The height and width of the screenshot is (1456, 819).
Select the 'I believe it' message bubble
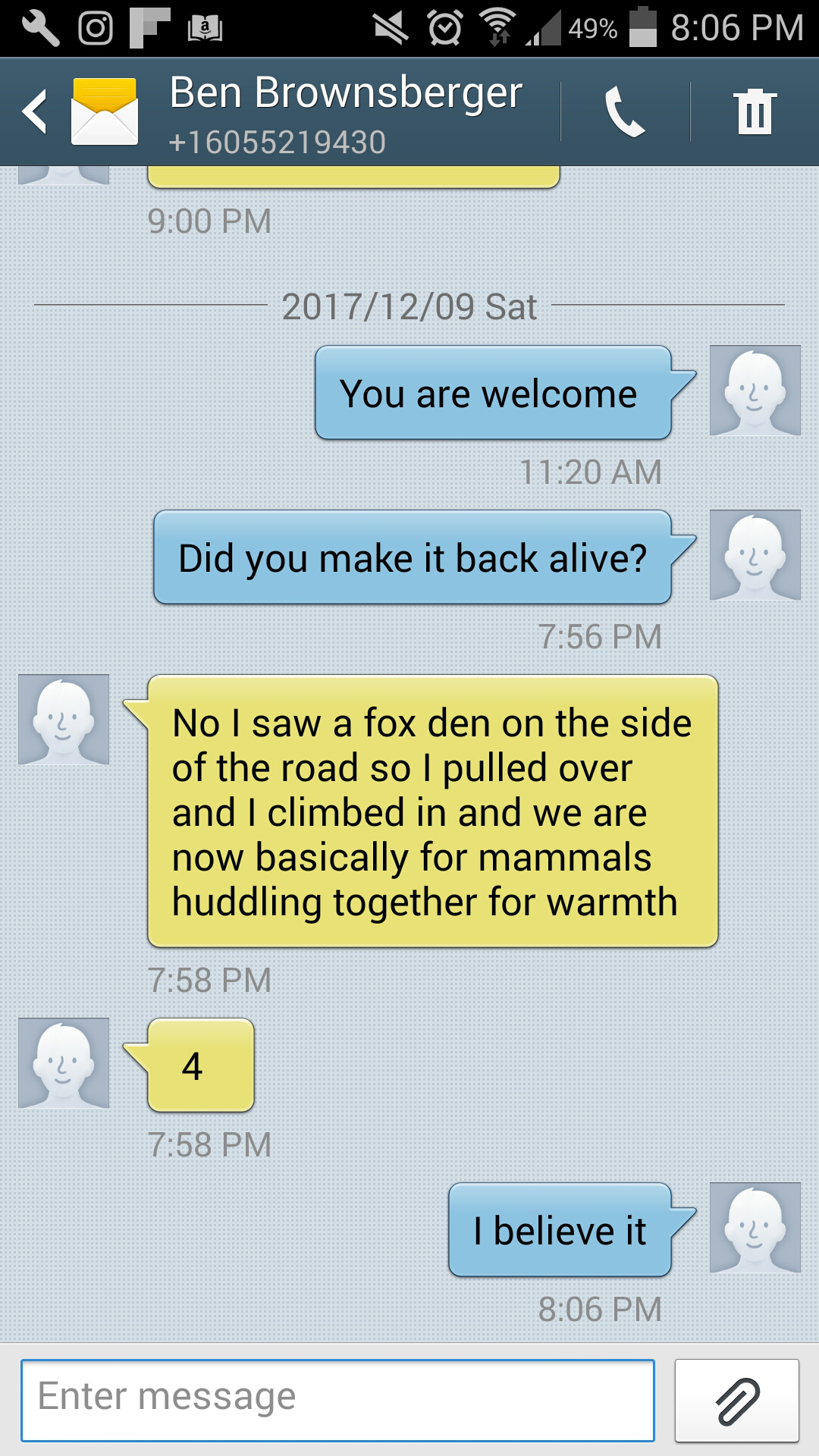pyautogui.click(x=560, y=1230)
